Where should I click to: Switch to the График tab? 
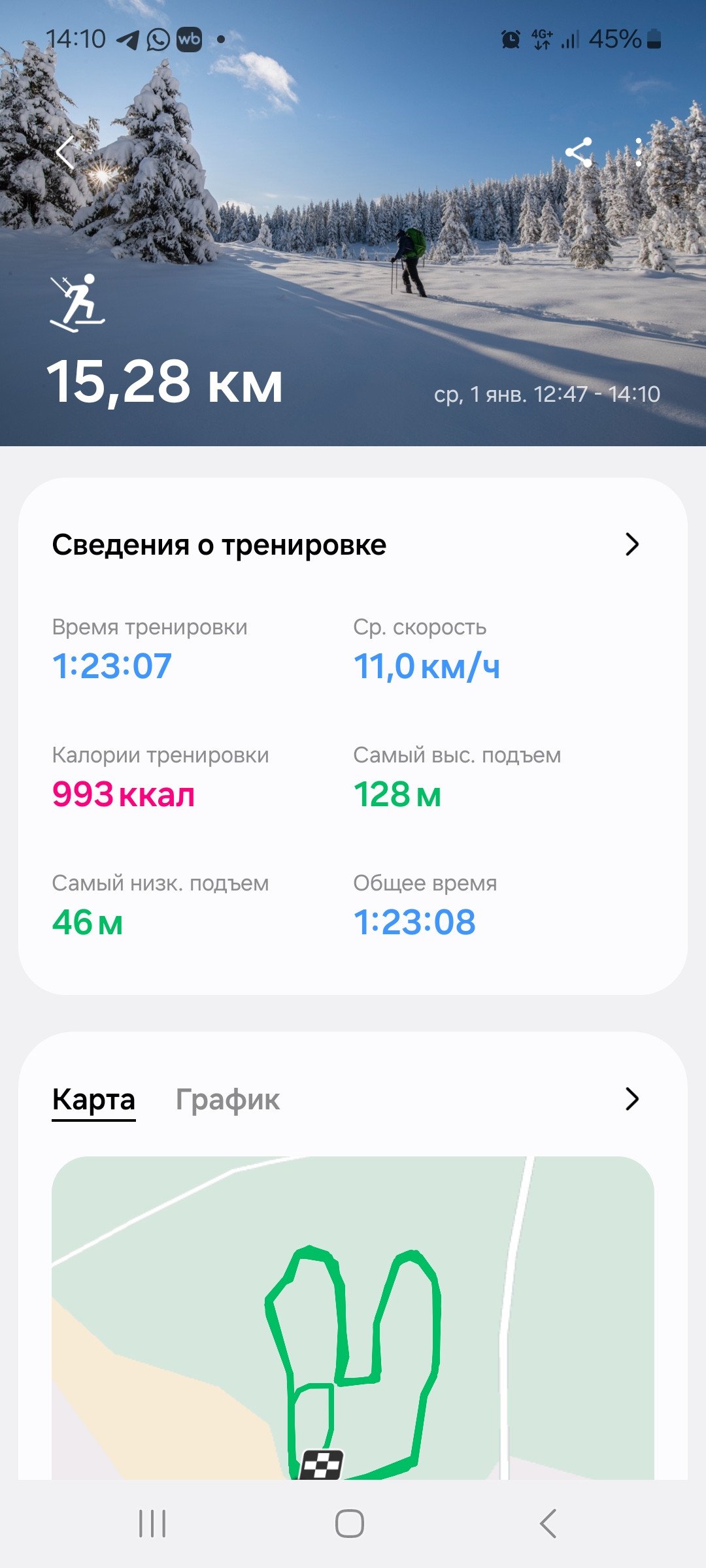(227, 1100)
